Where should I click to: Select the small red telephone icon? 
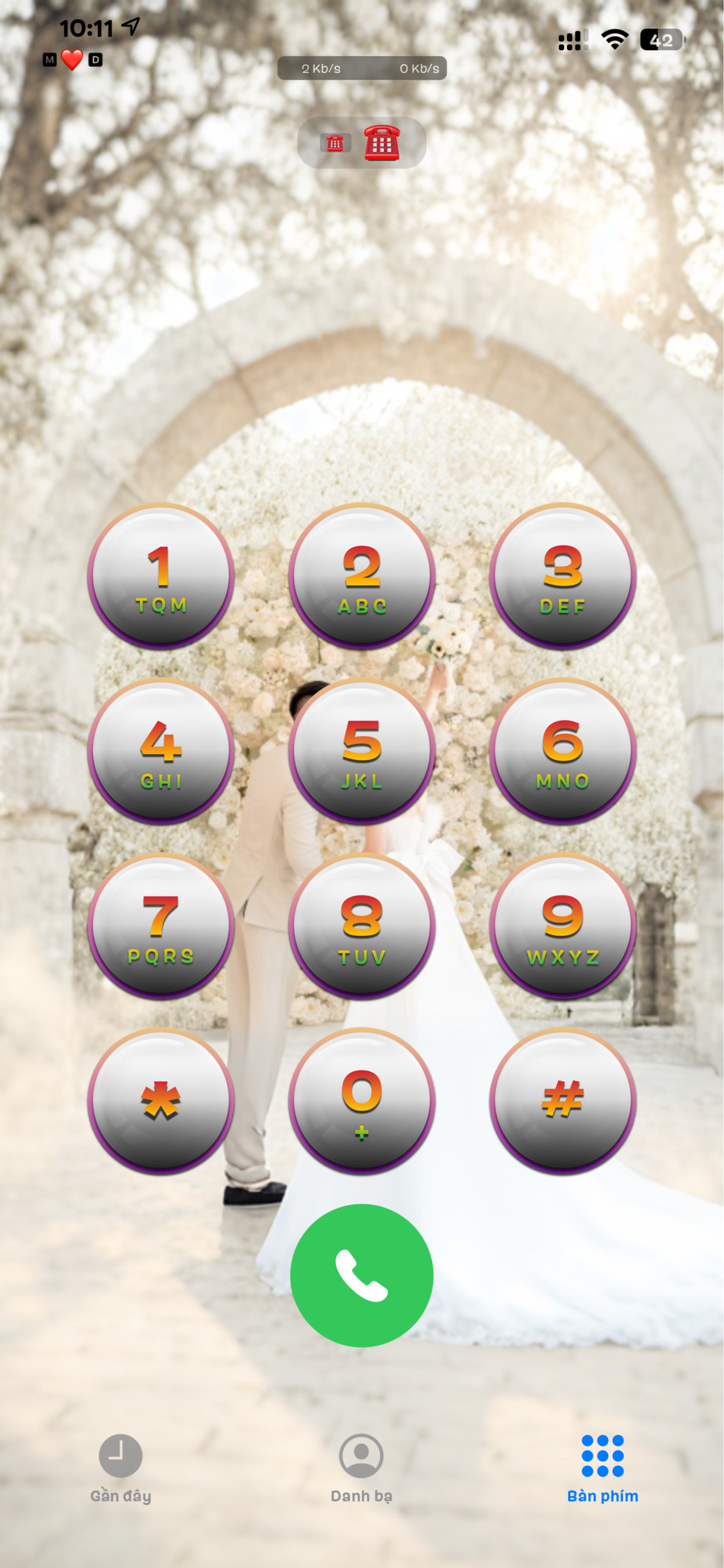335,143
